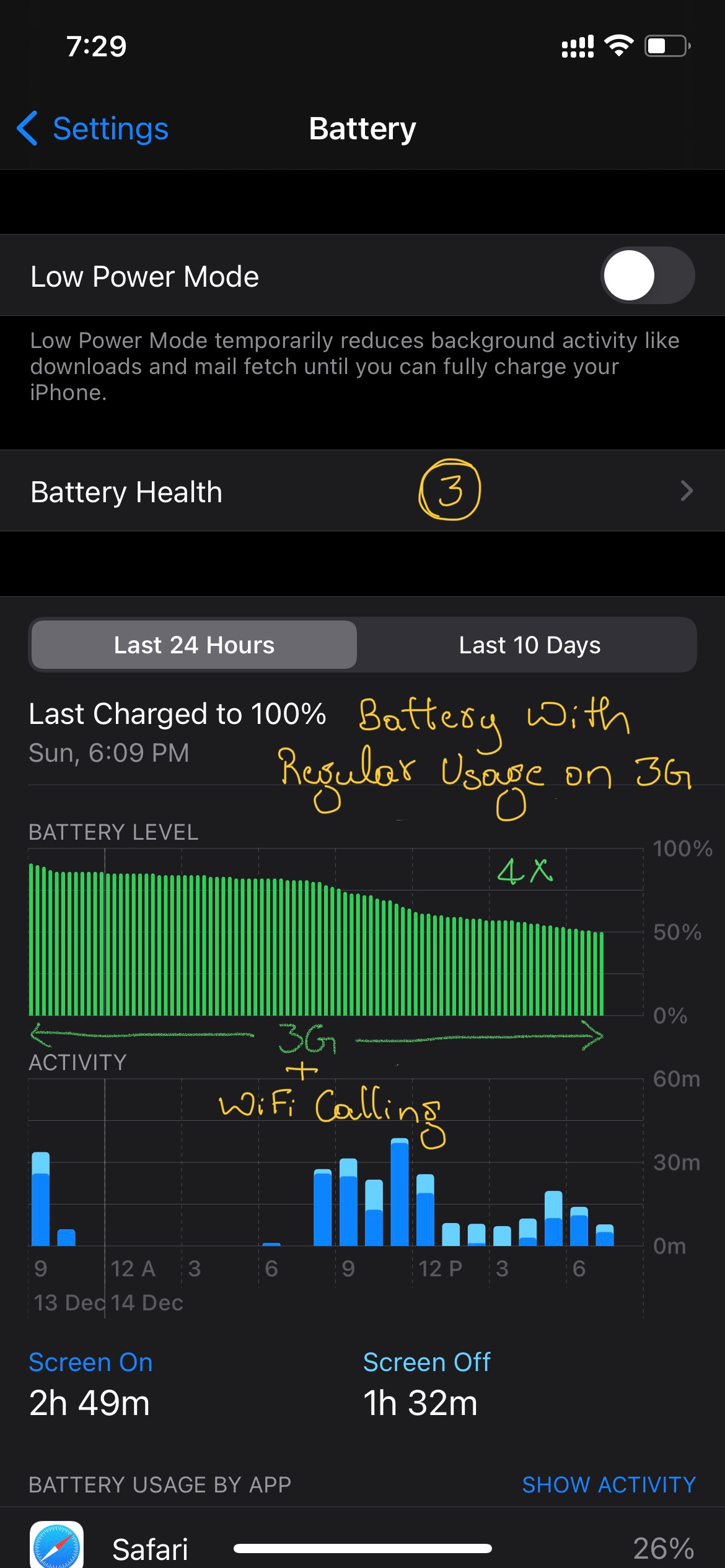Tap Show Activity link
This screenshot has width=725, height=1568.
click(609, 1484)
